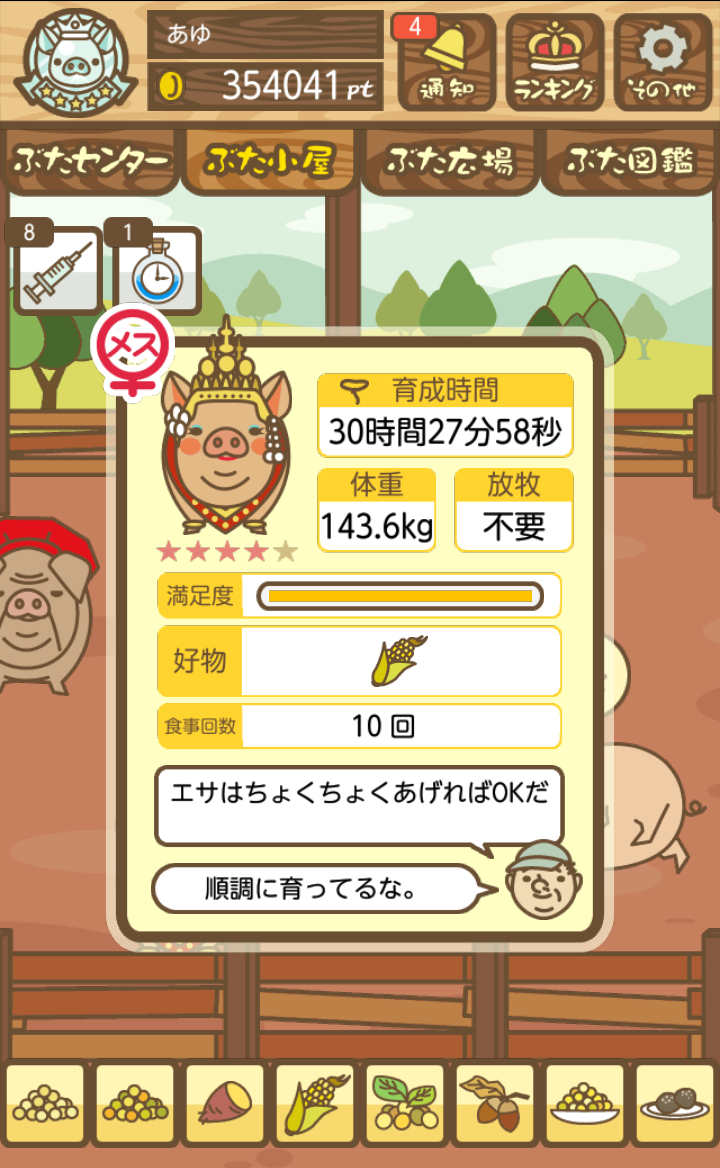Open the ランキング ranking screen
The height and width of the screenshot is (1168, 720).
point(555,62)
